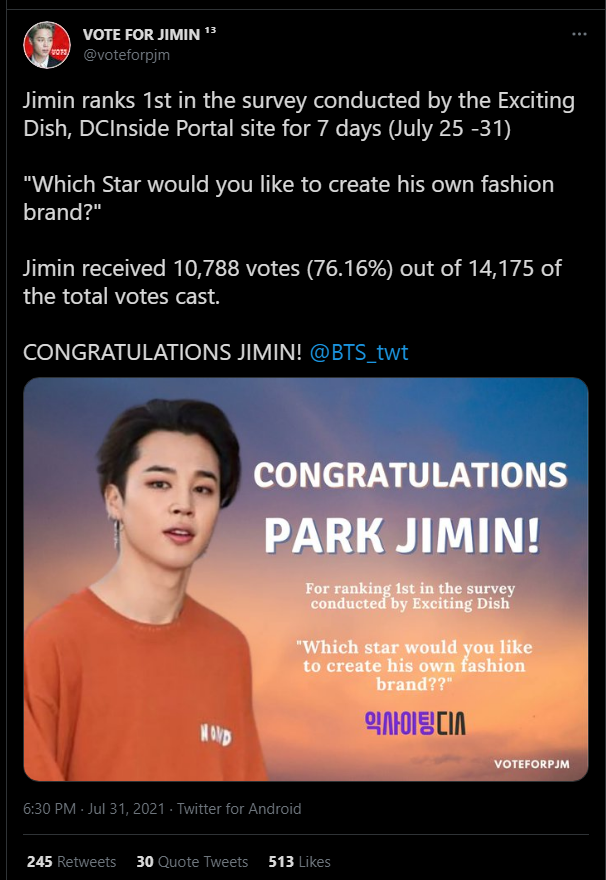The width and height of the screenshot is (606, 880).
Task: Open the tweet's overflow menu
Action: click(x=579, y=34)
